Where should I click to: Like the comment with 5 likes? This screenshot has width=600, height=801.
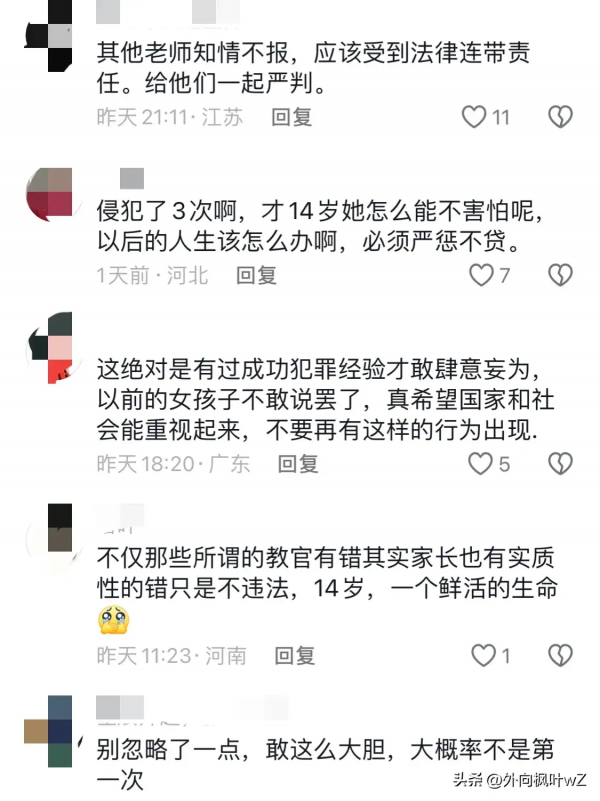pos(482,463)
